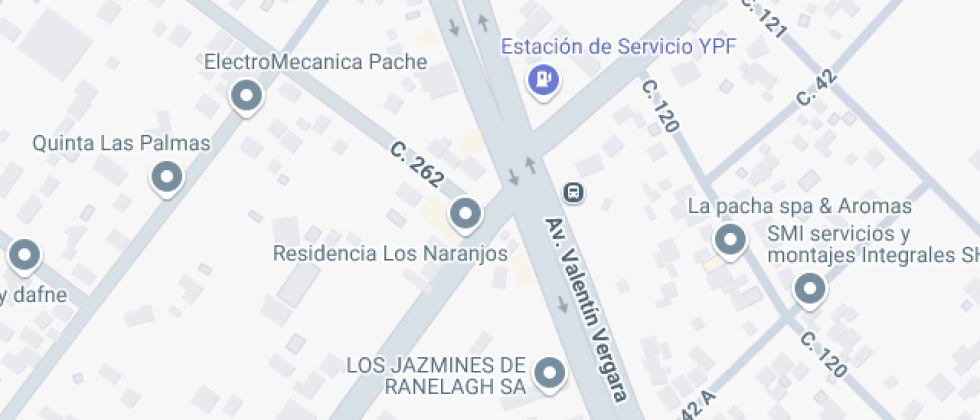Select the bus stop icon on Av. Valentín Vergara
980x420 pixels.
[574, 191]
